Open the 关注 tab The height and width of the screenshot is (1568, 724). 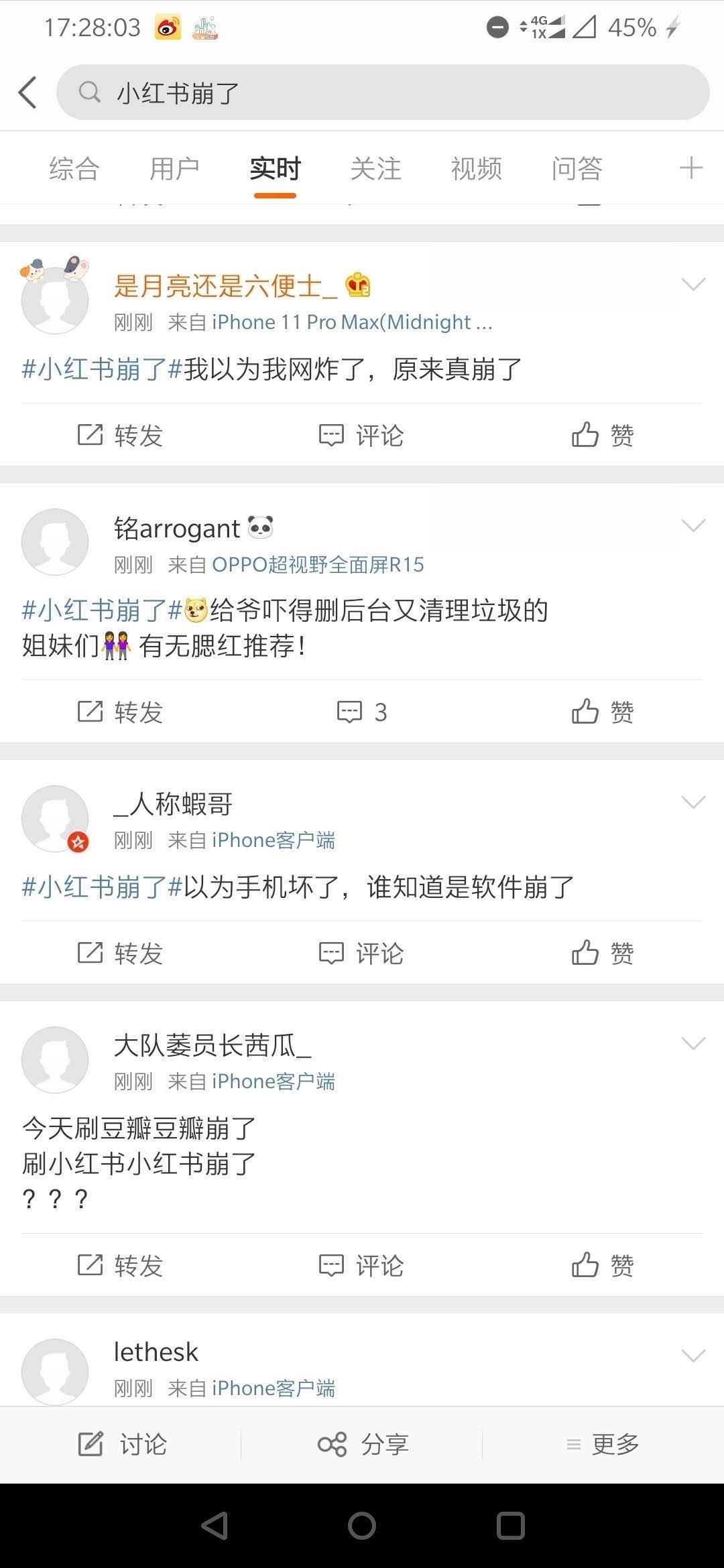pyautogui.click(x=375, y=168)
